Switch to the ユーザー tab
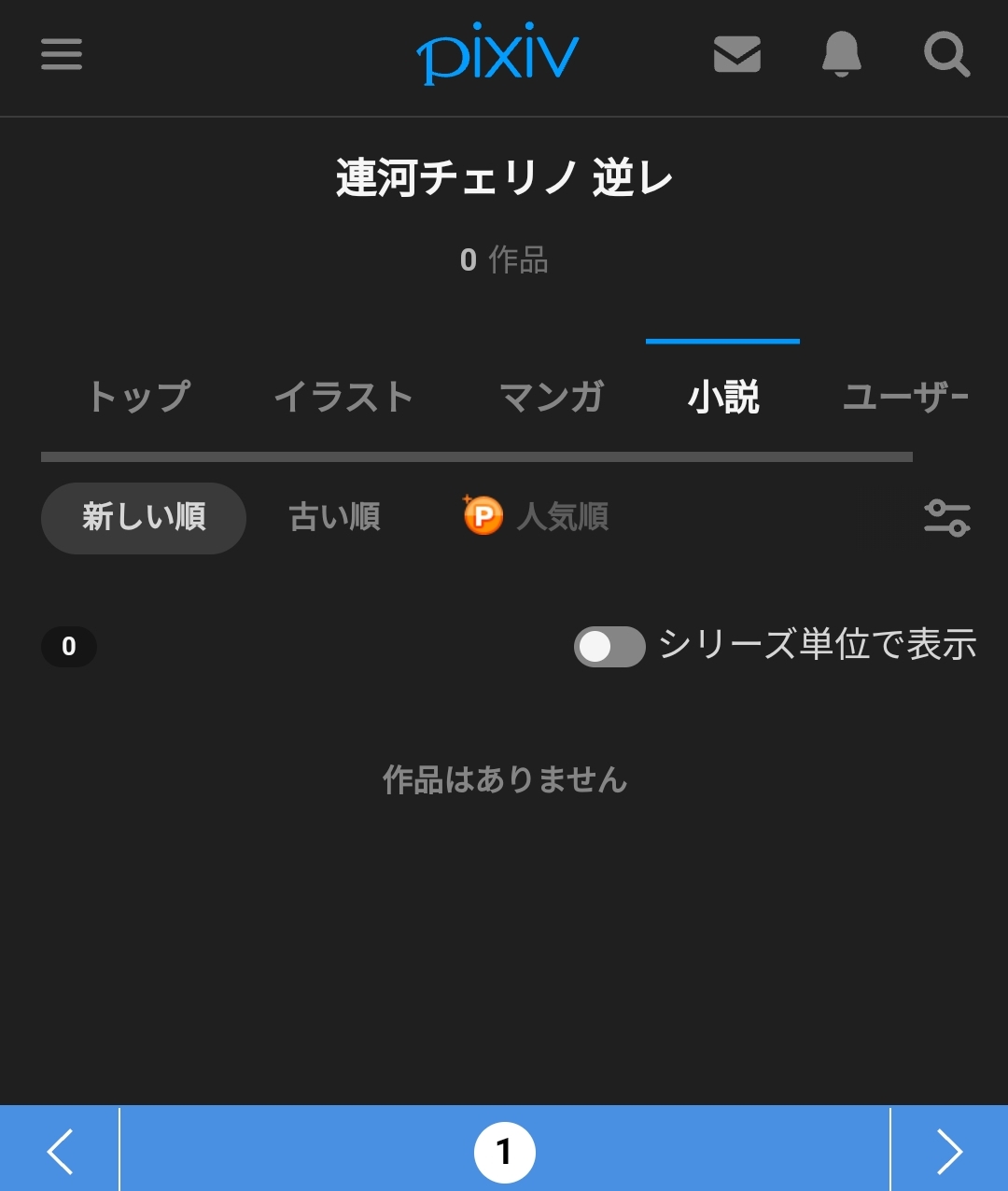Viewport: 1008px width, 1191px height. [905, 398]
